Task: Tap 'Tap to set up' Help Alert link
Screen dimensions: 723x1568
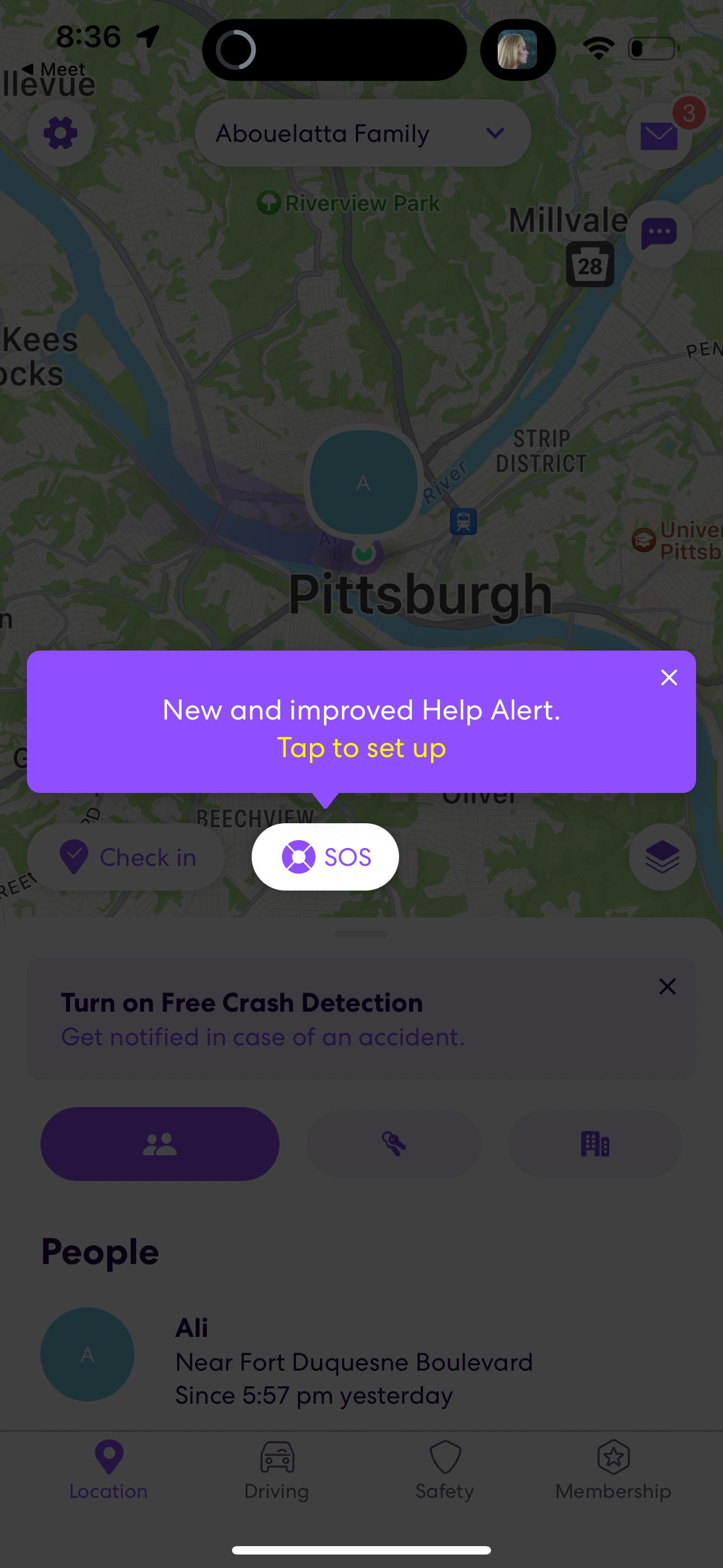Action: click(x=361, y=748)
